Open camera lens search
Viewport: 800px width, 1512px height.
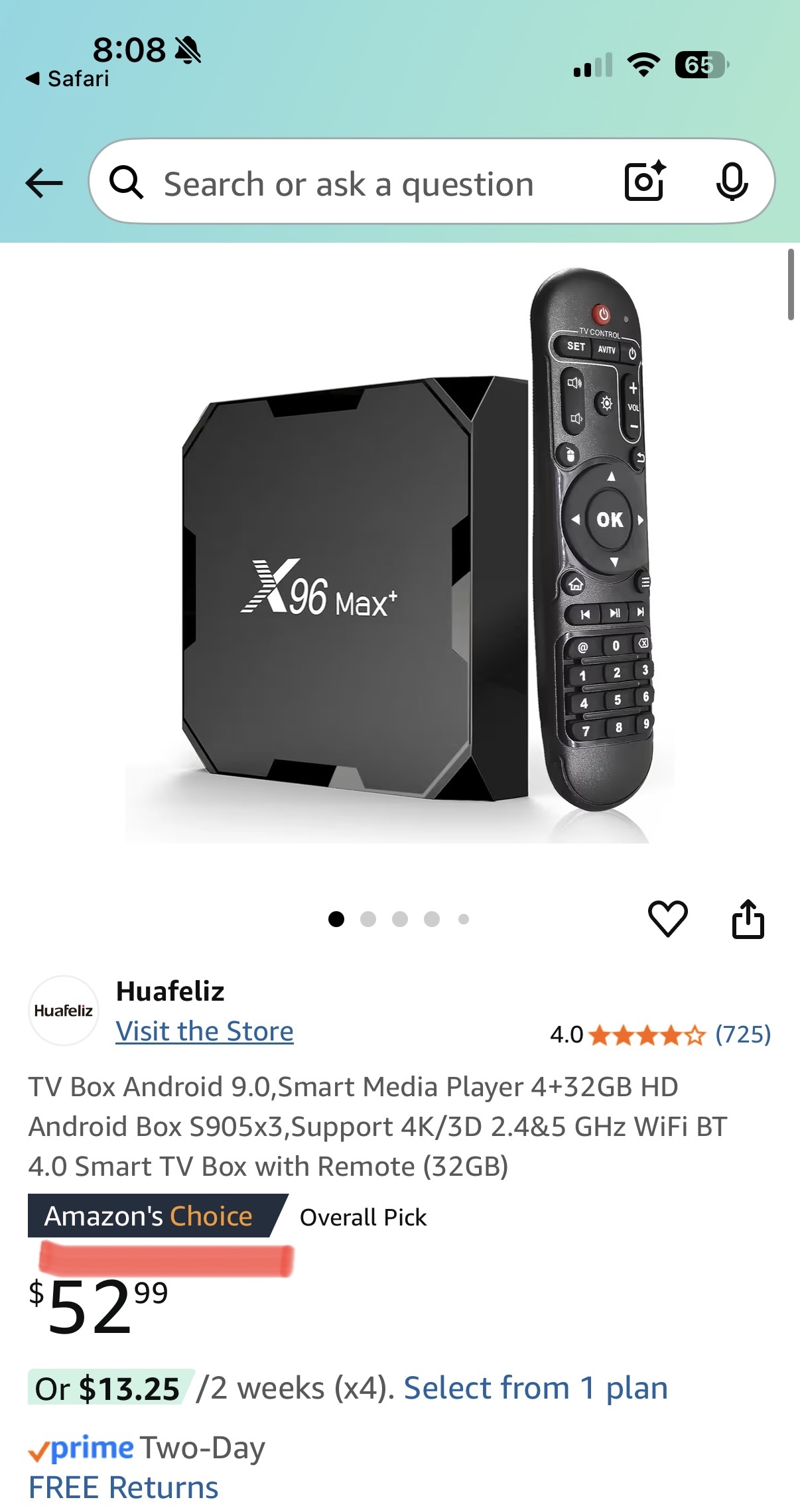click(x=645, y=181)
